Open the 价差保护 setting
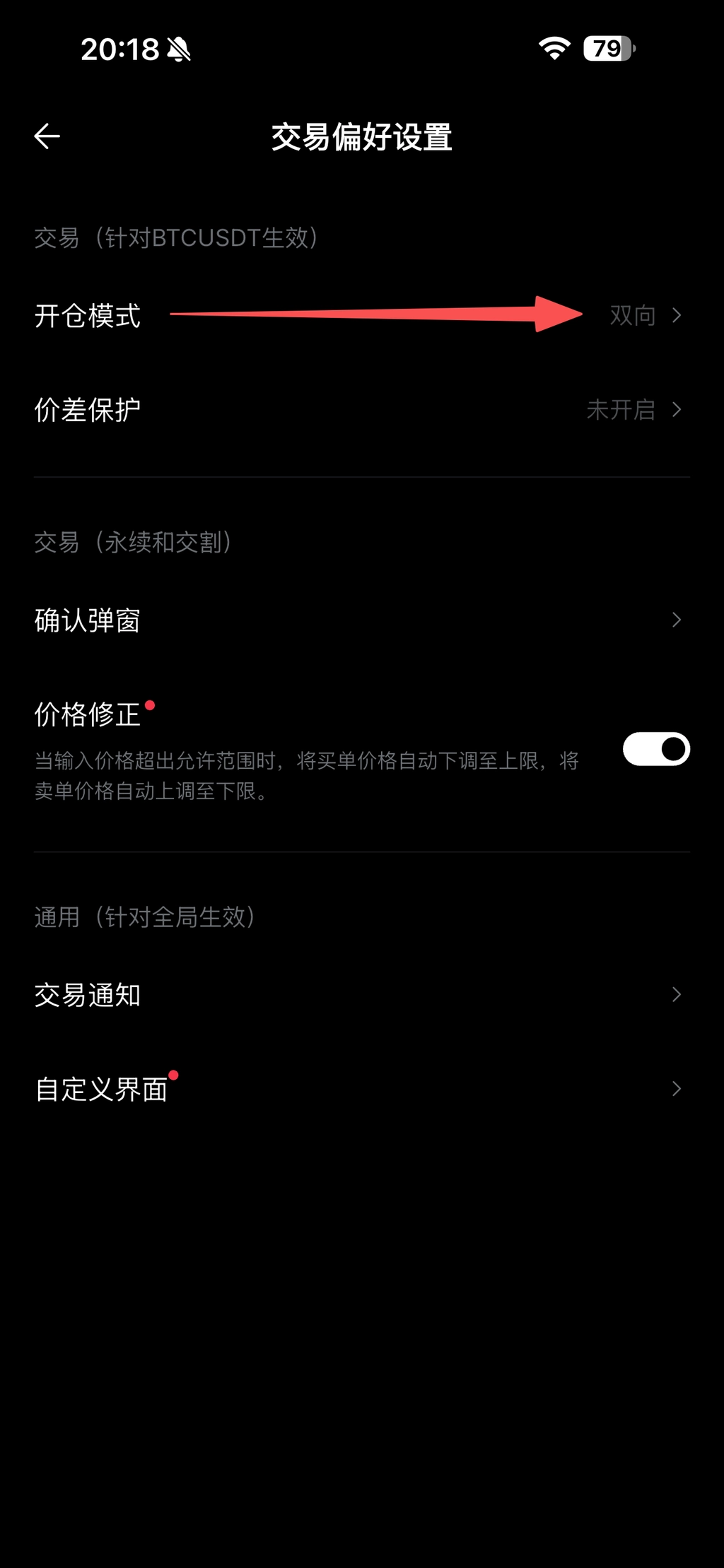 (361, 410)
